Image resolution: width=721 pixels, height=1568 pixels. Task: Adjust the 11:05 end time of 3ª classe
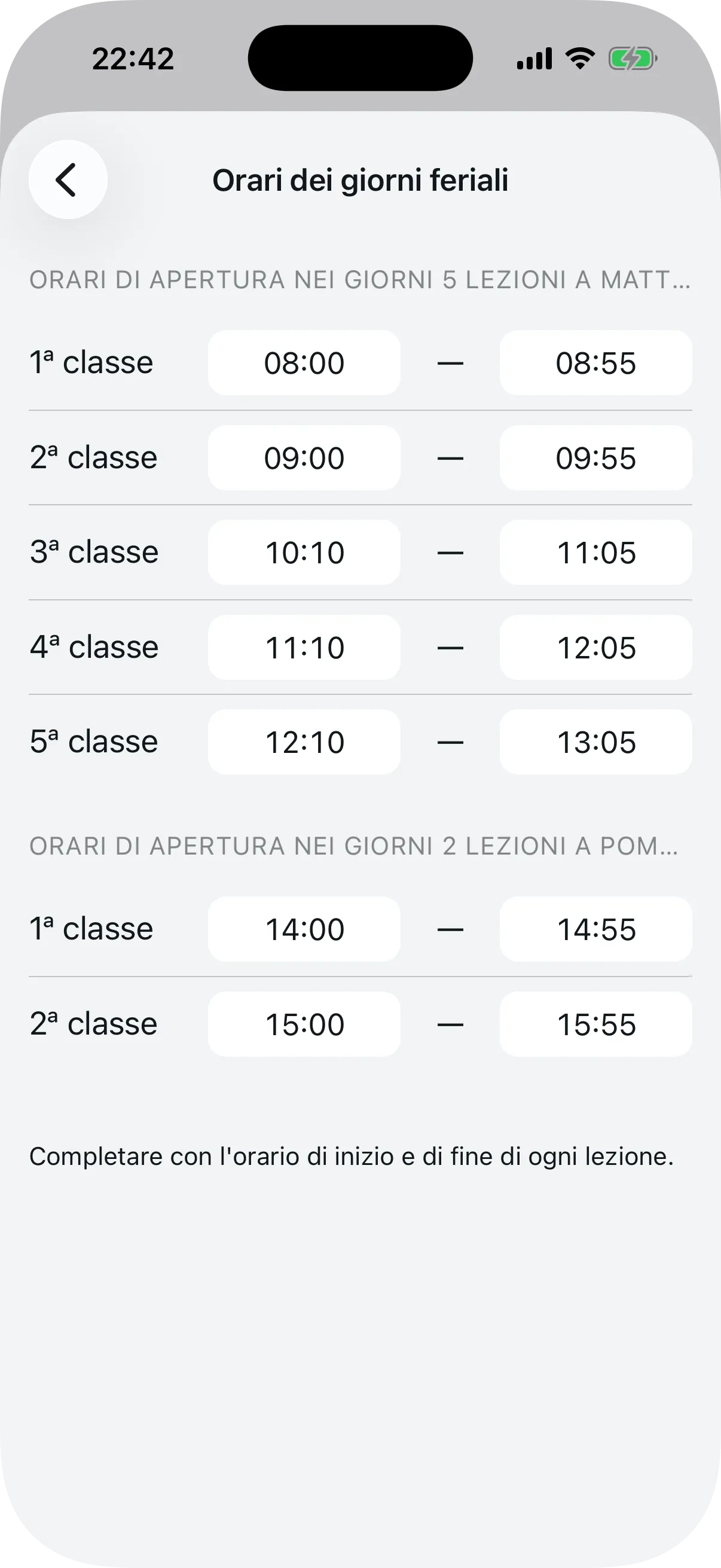pos(595,552)
